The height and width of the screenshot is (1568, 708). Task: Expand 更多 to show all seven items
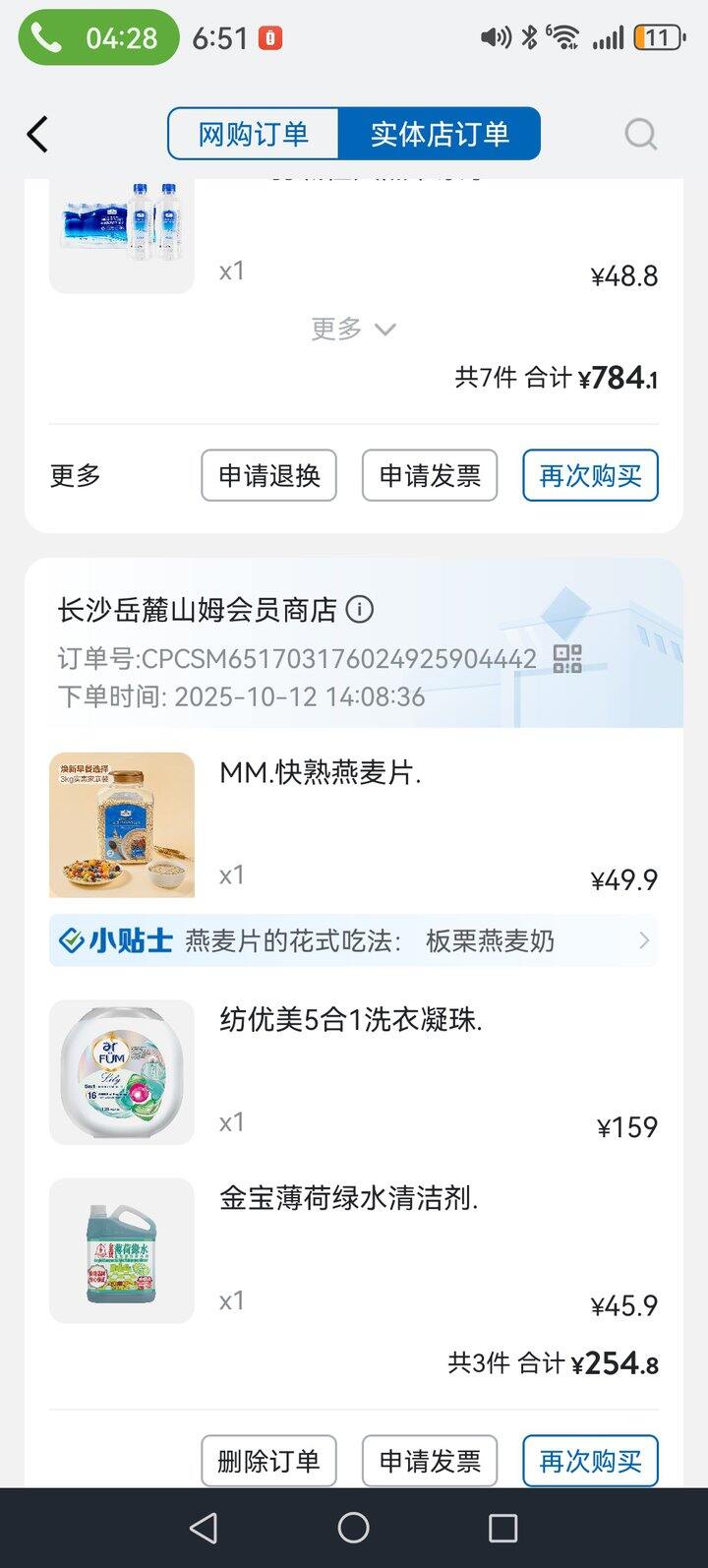pyautogui.click(x=352, y=329)
